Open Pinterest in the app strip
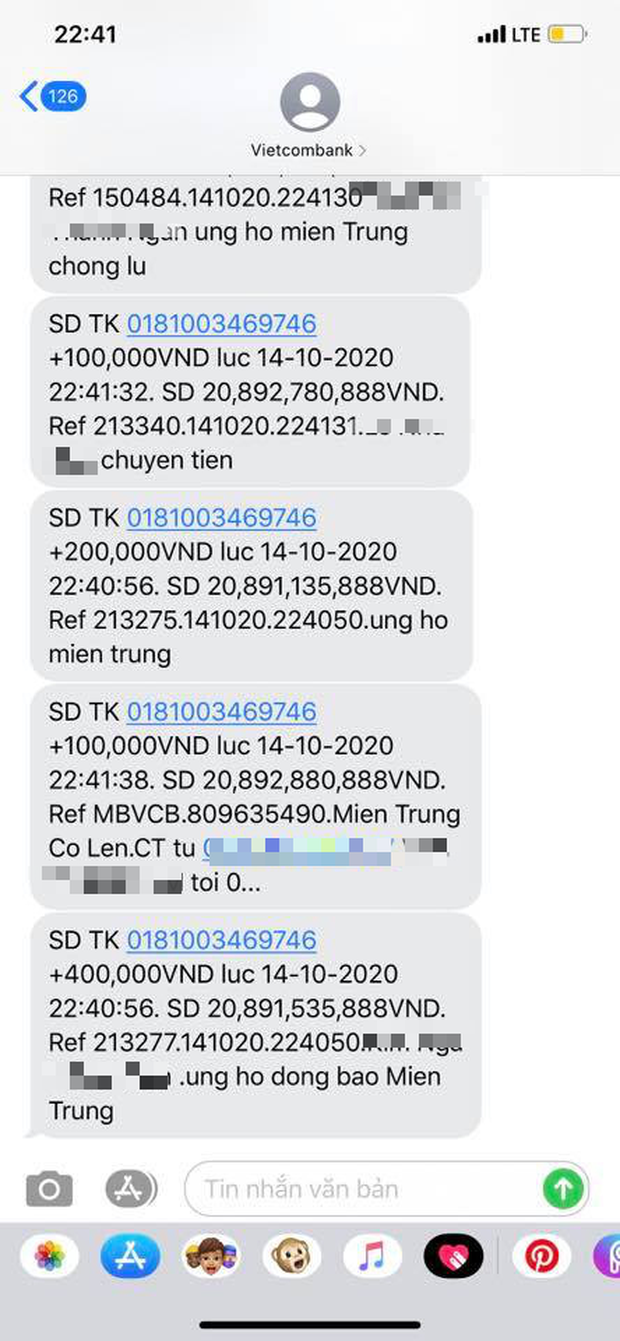The height and width of the screenshot is (1341, 620). tap(541, 1257)
